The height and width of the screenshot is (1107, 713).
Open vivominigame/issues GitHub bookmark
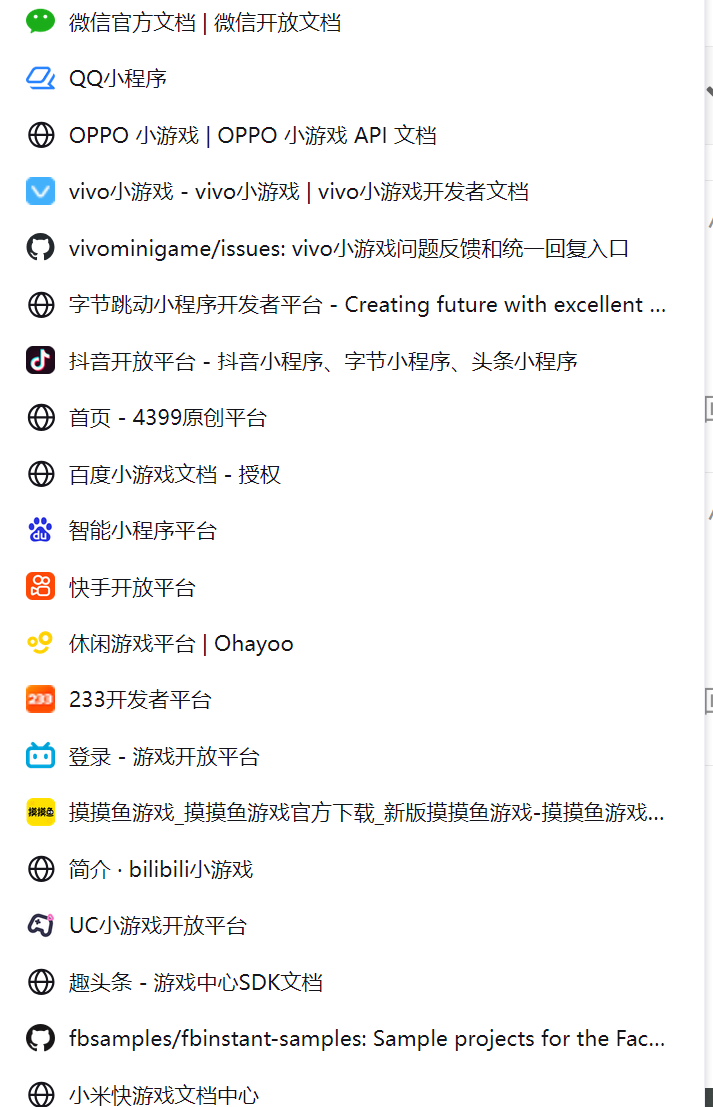click(348, 248)
